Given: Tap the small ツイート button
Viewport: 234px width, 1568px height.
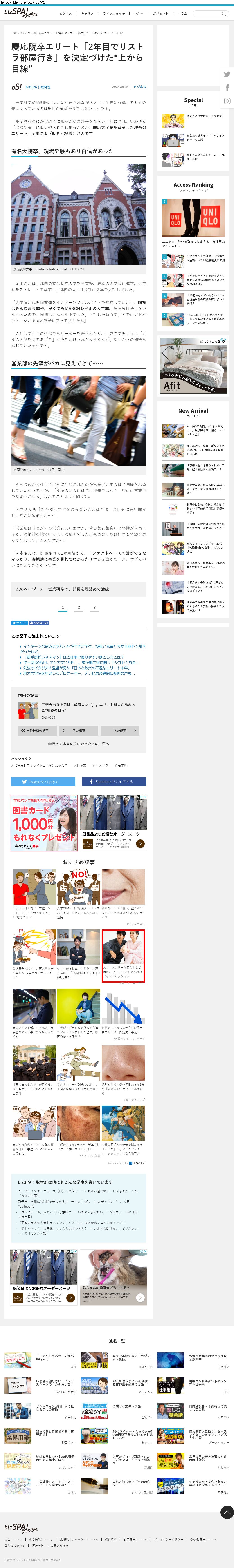Looking at the screenshot, I should click(x=19, y=623).
